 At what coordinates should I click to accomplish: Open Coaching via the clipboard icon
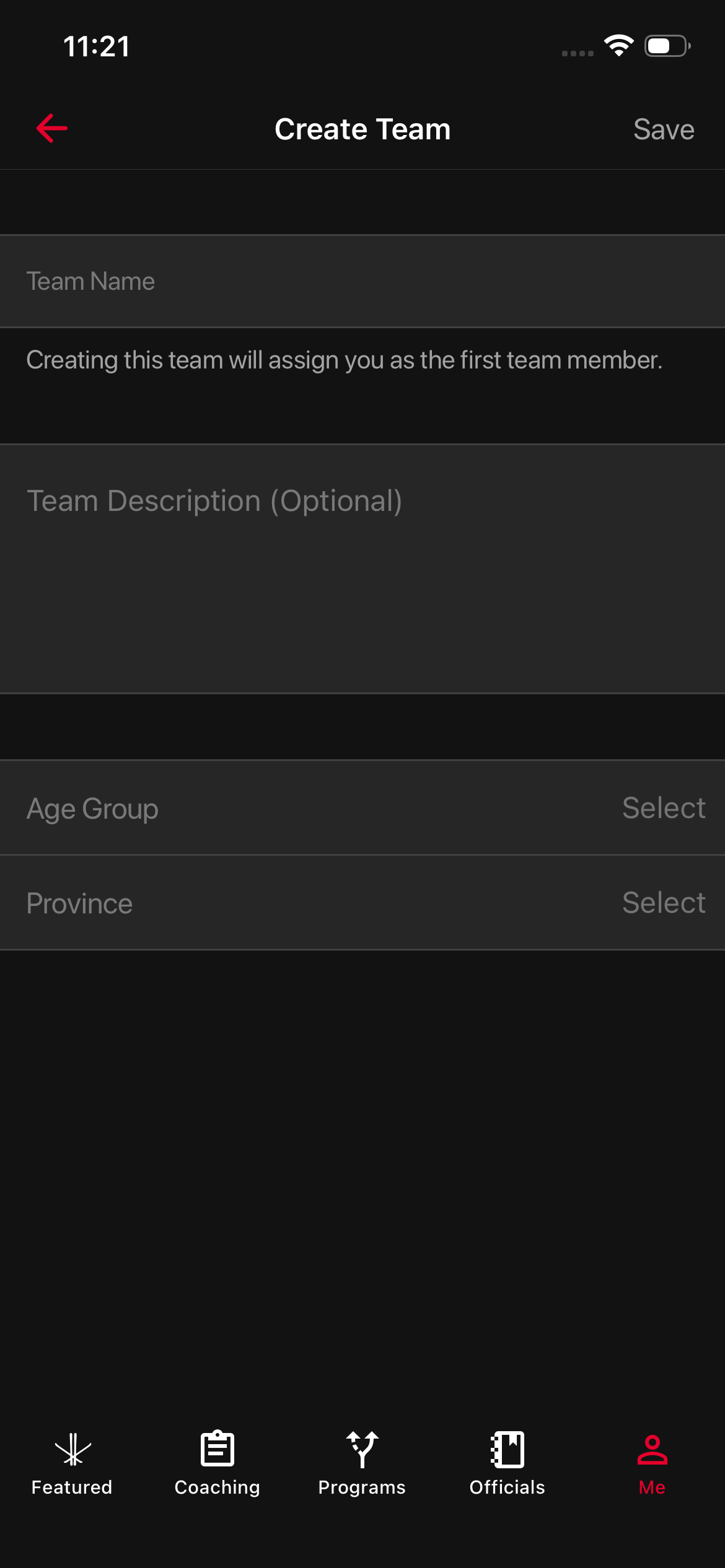[x=217, y=1449]
